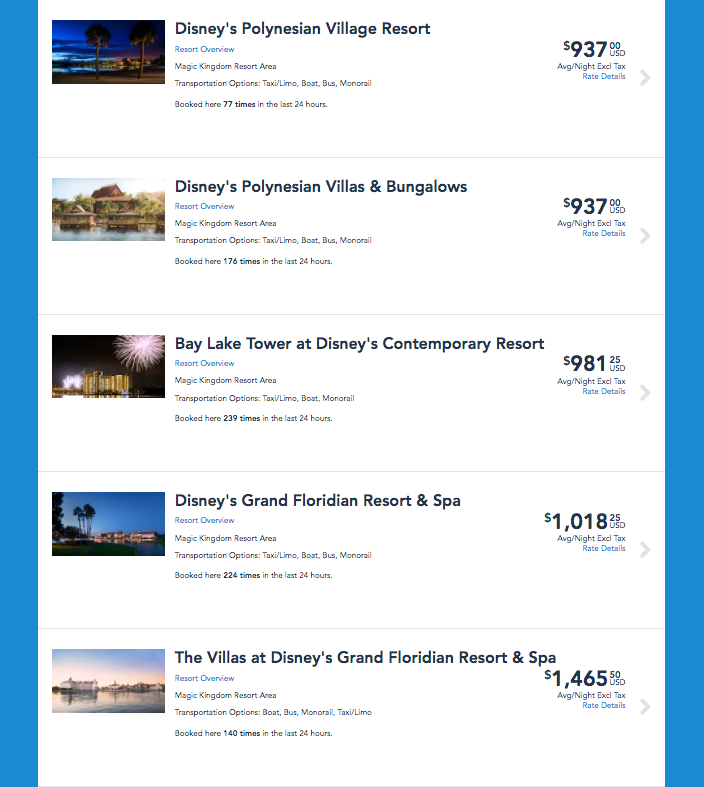
Task: View Rate Details for Grand Floridian Resort & Spa
Action: pyautogui.click(x=604, y=548)
